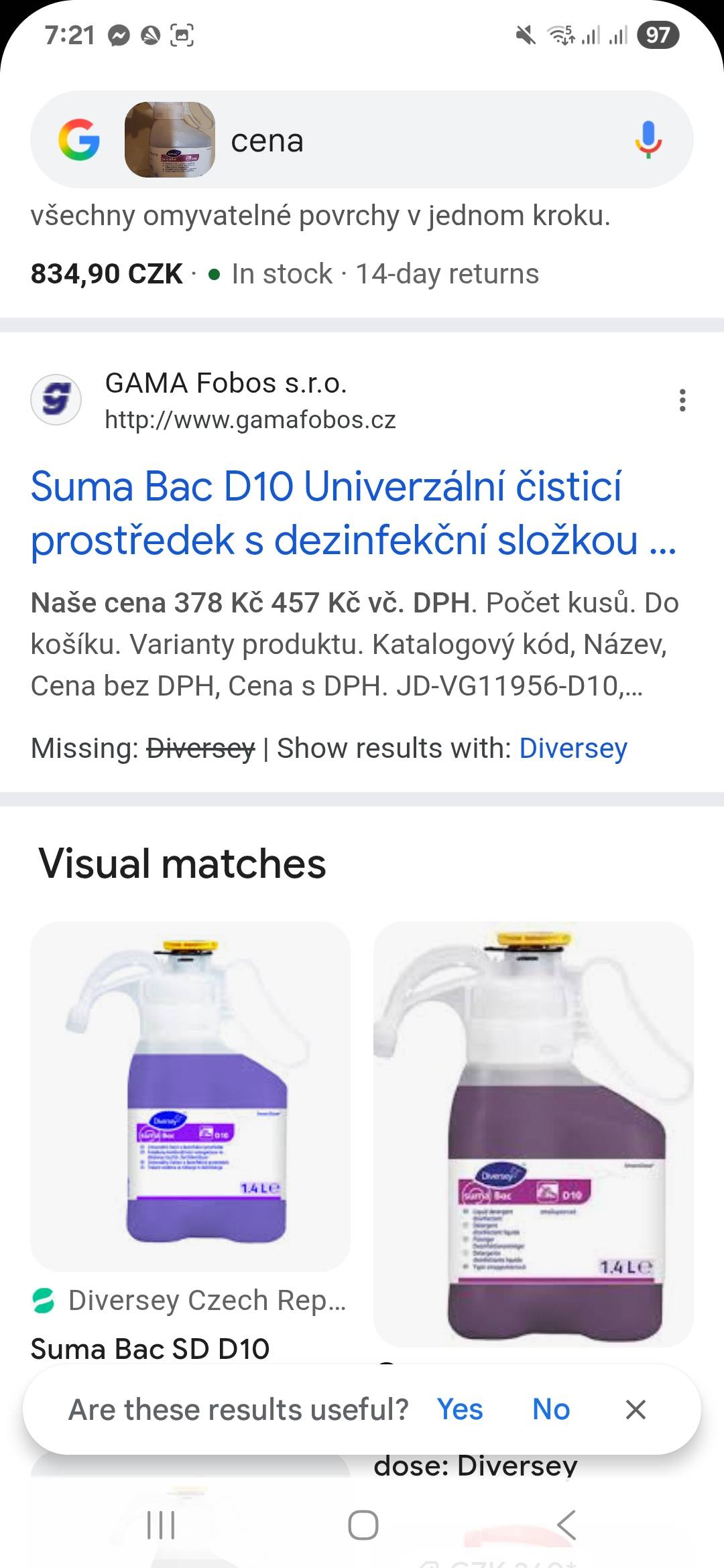Go back with system back button
724x1568 pixels.
(566, 1525)
